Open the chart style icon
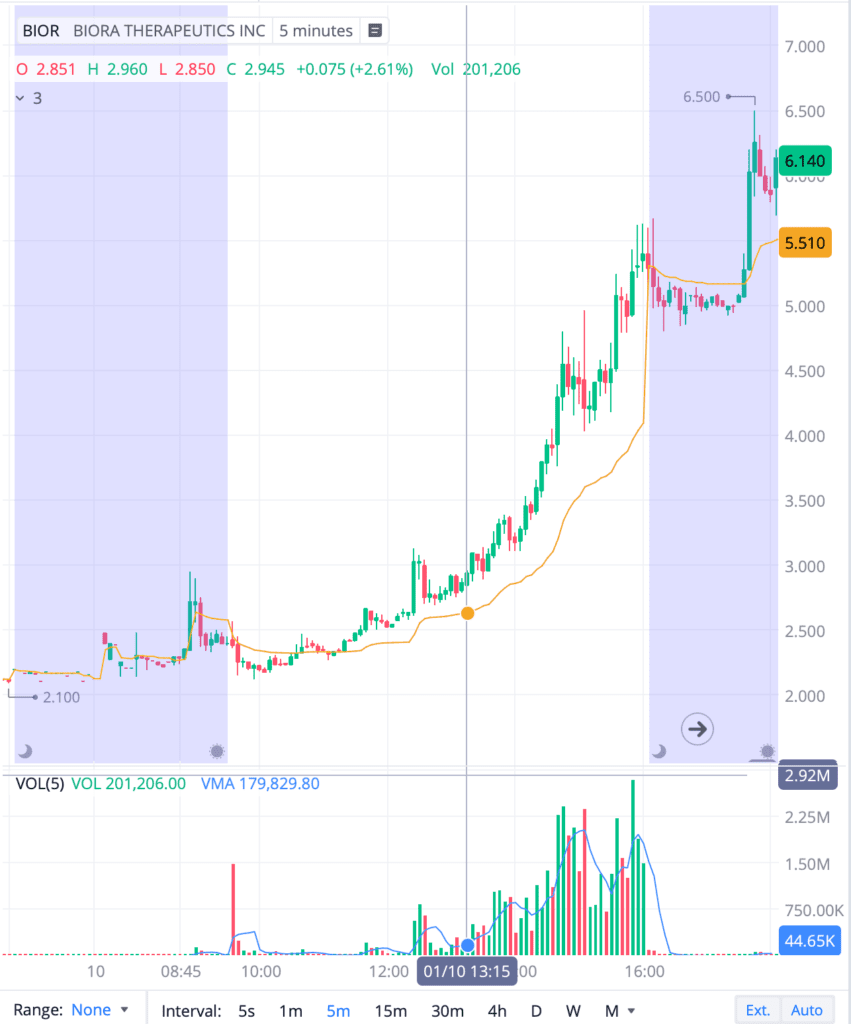The height and width of the screenshot is (1024, 851). point(375,31)
